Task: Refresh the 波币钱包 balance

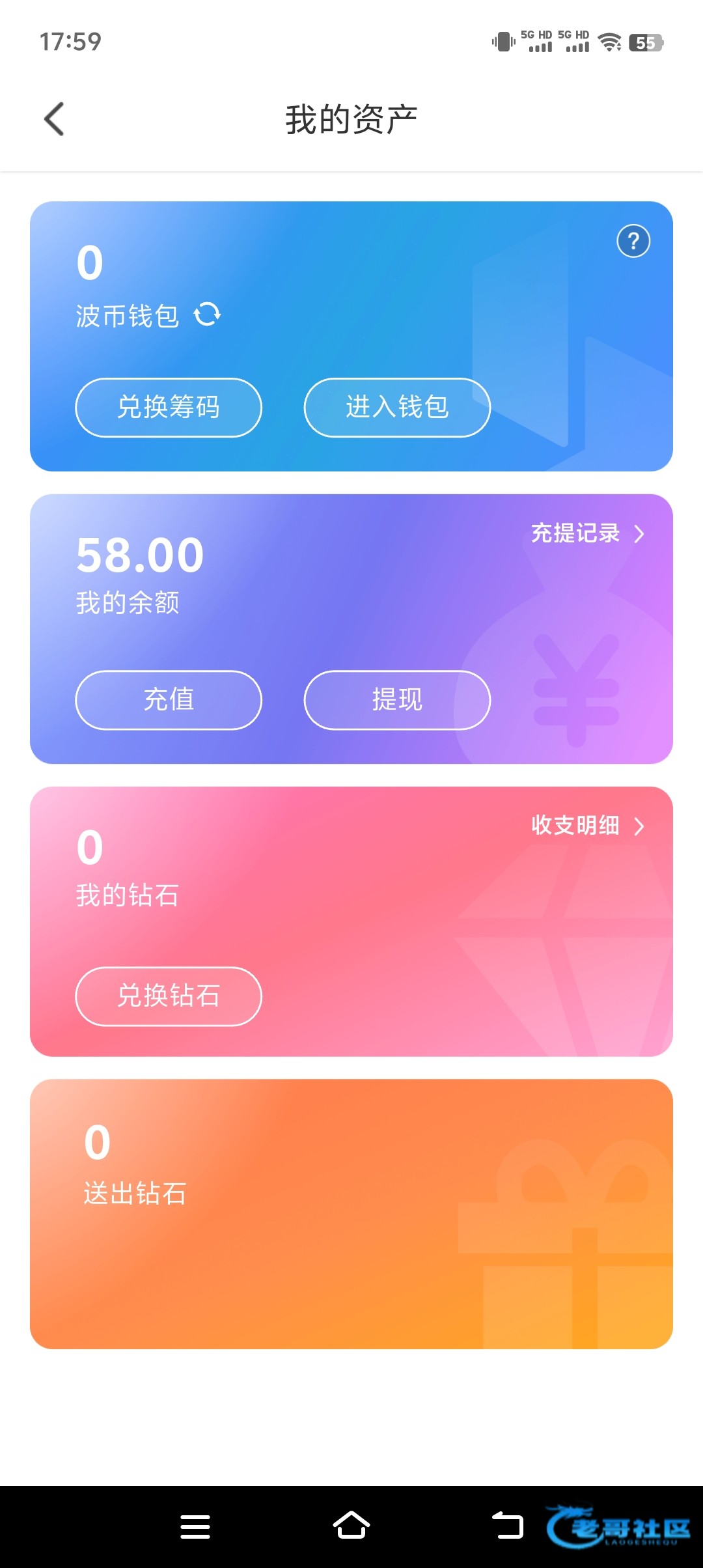Action: [x=207, y=315]
